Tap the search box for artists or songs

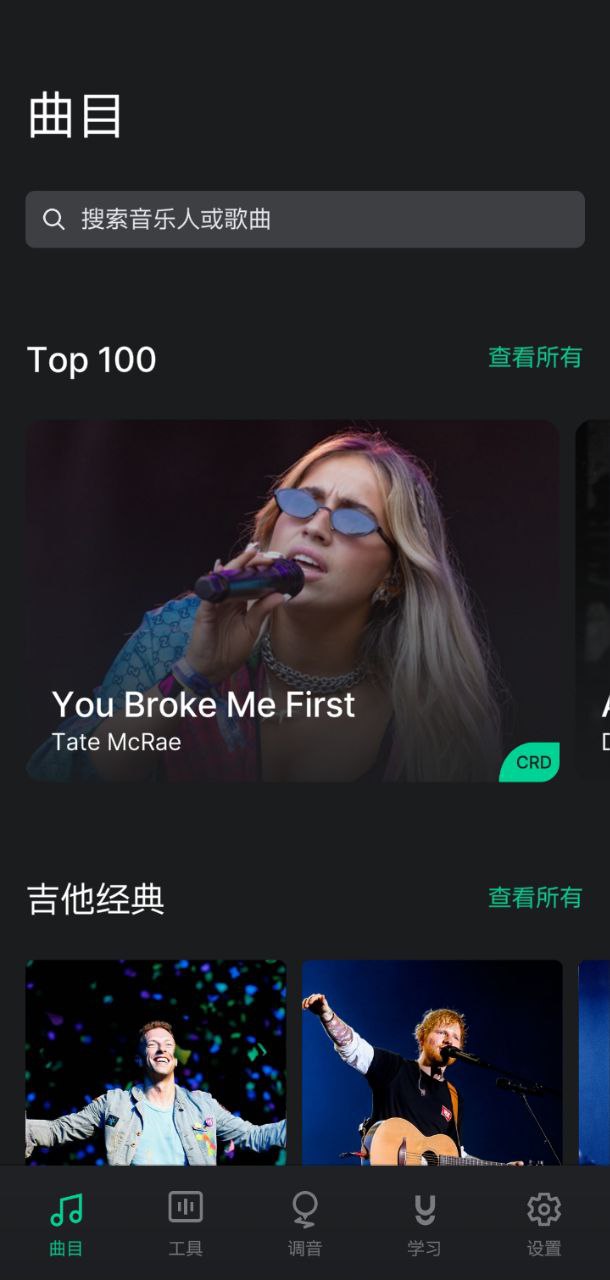304,219
